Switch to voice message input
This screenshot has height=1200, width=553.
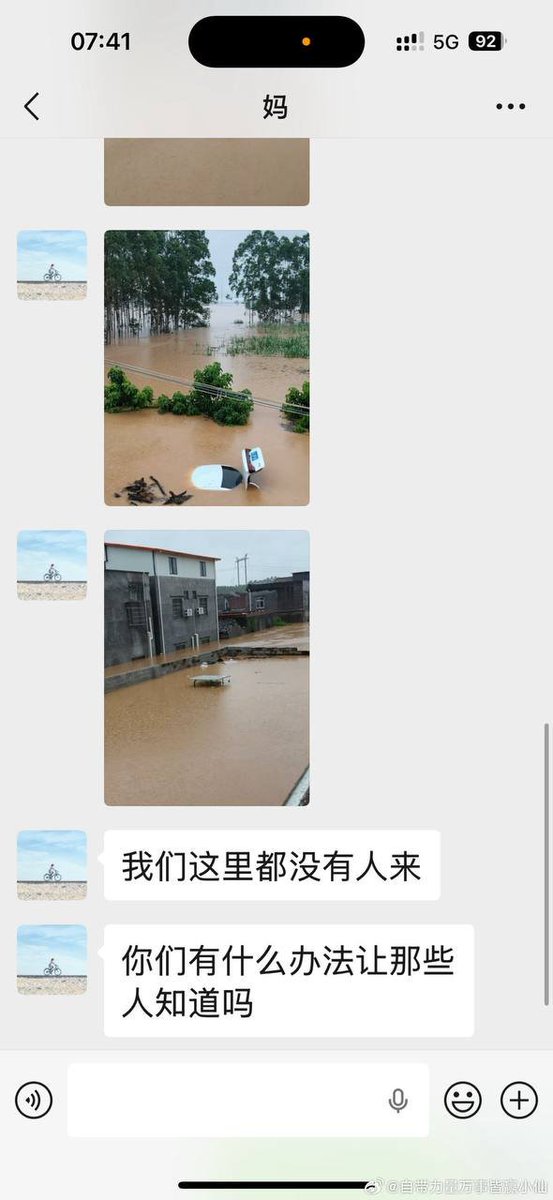[33, 1100]
